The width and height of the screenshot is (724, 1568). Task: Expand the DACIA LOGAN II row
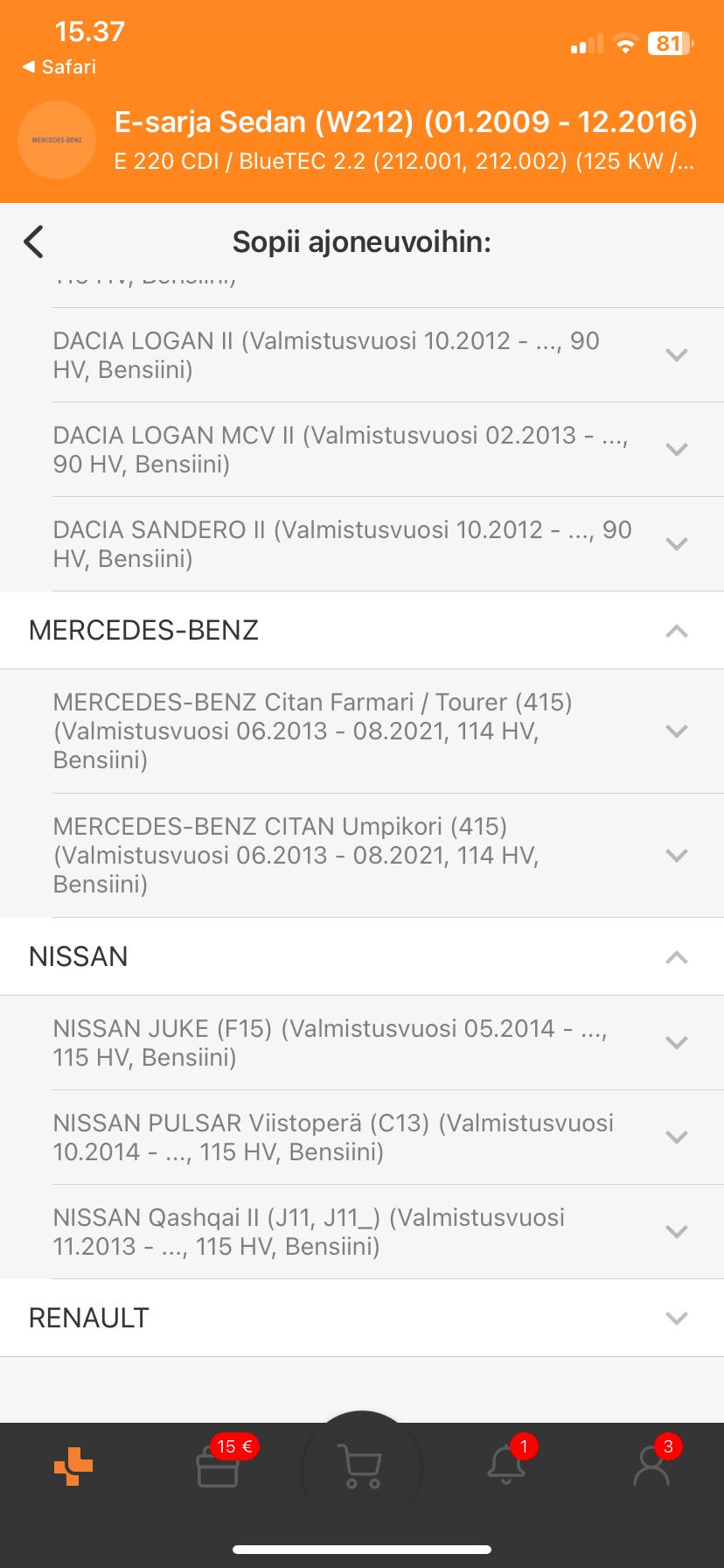coord(676,355)
